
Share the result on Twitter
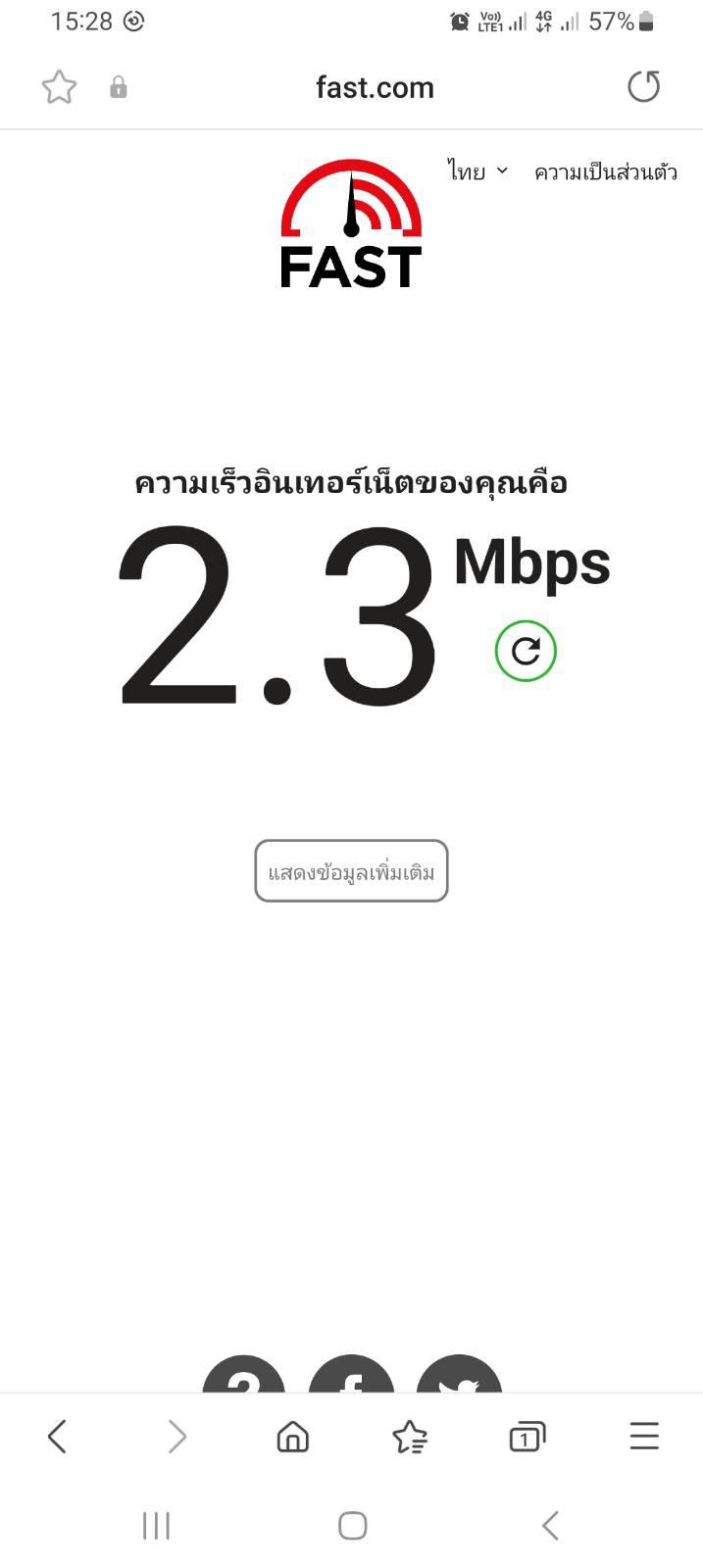(x=459, y=1376)
